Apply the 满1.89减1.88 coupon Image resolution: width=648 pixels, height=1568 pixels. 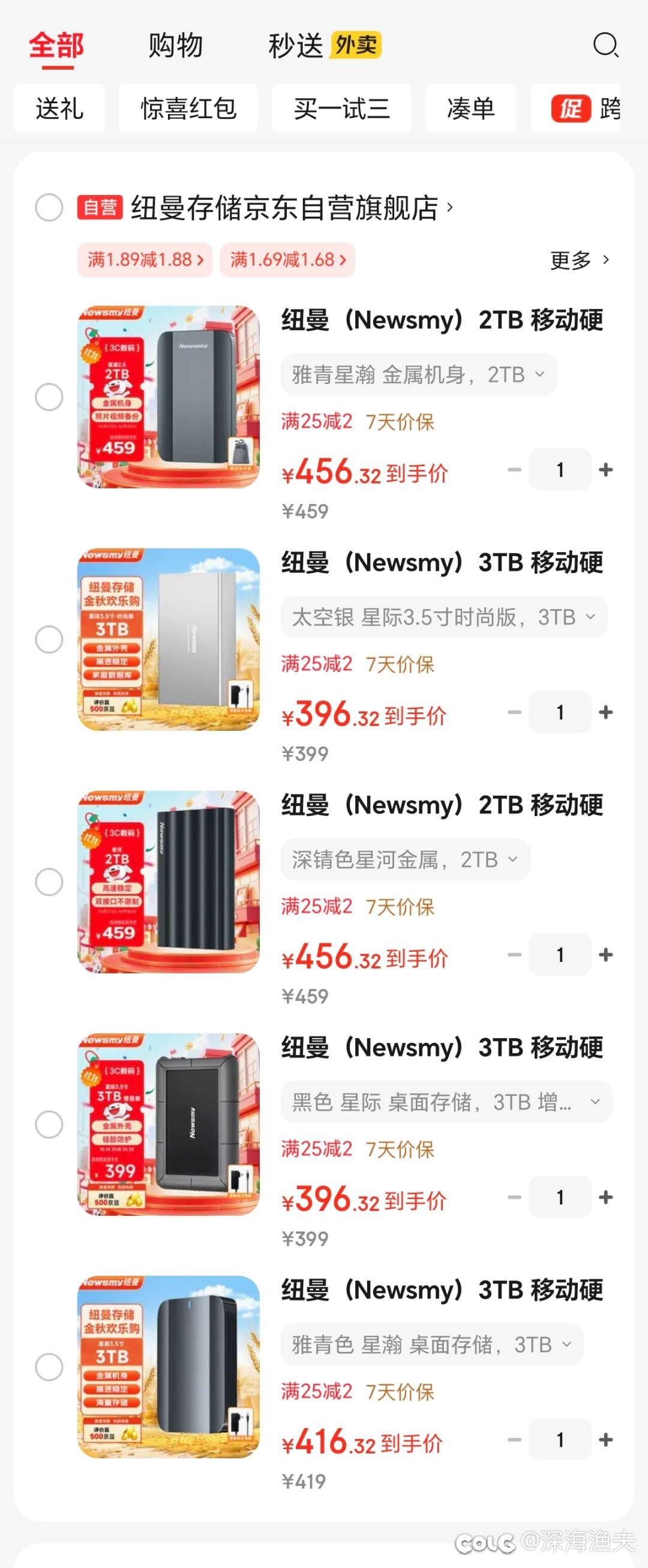tap(144, 260)
